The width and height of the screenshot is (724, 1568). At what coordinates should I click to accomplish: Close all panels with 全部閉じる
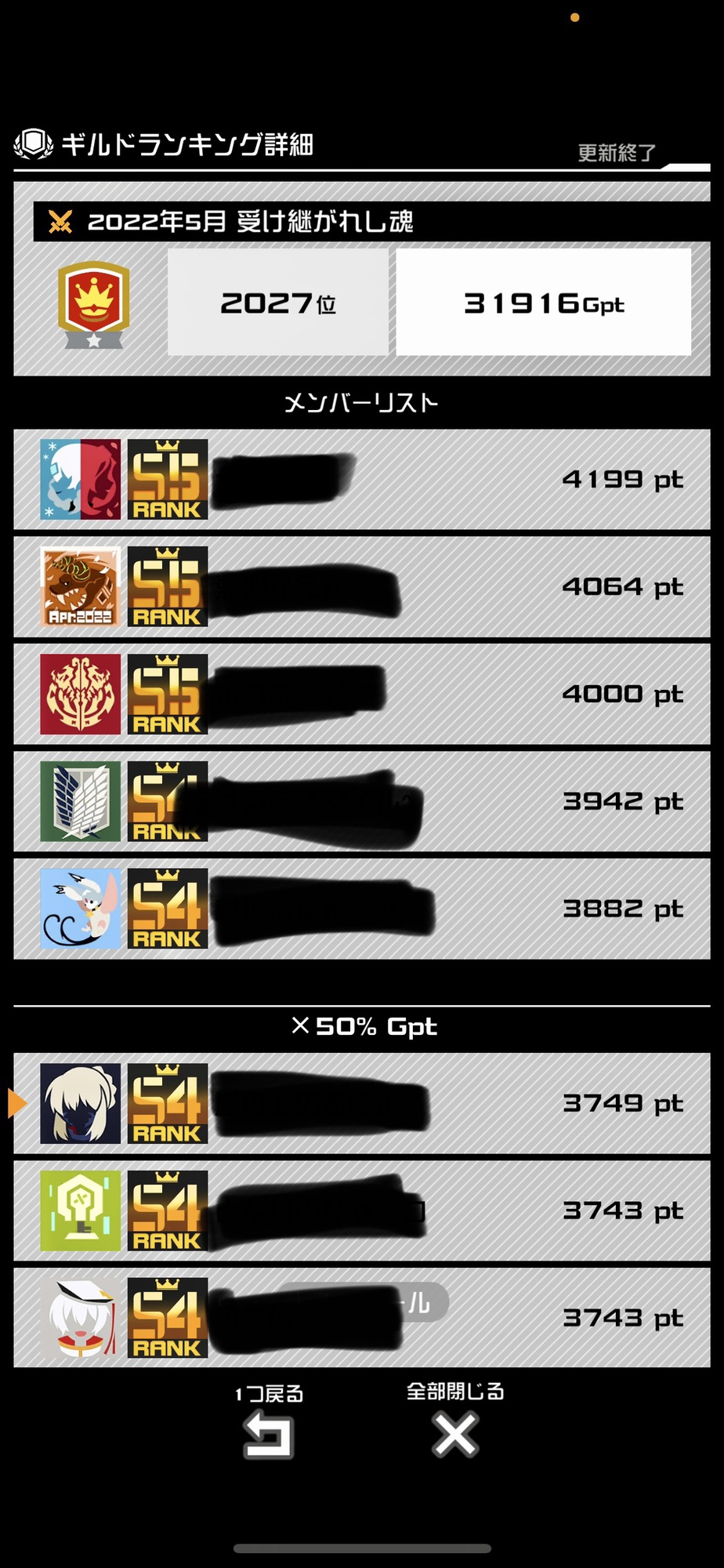[455, 1421]
